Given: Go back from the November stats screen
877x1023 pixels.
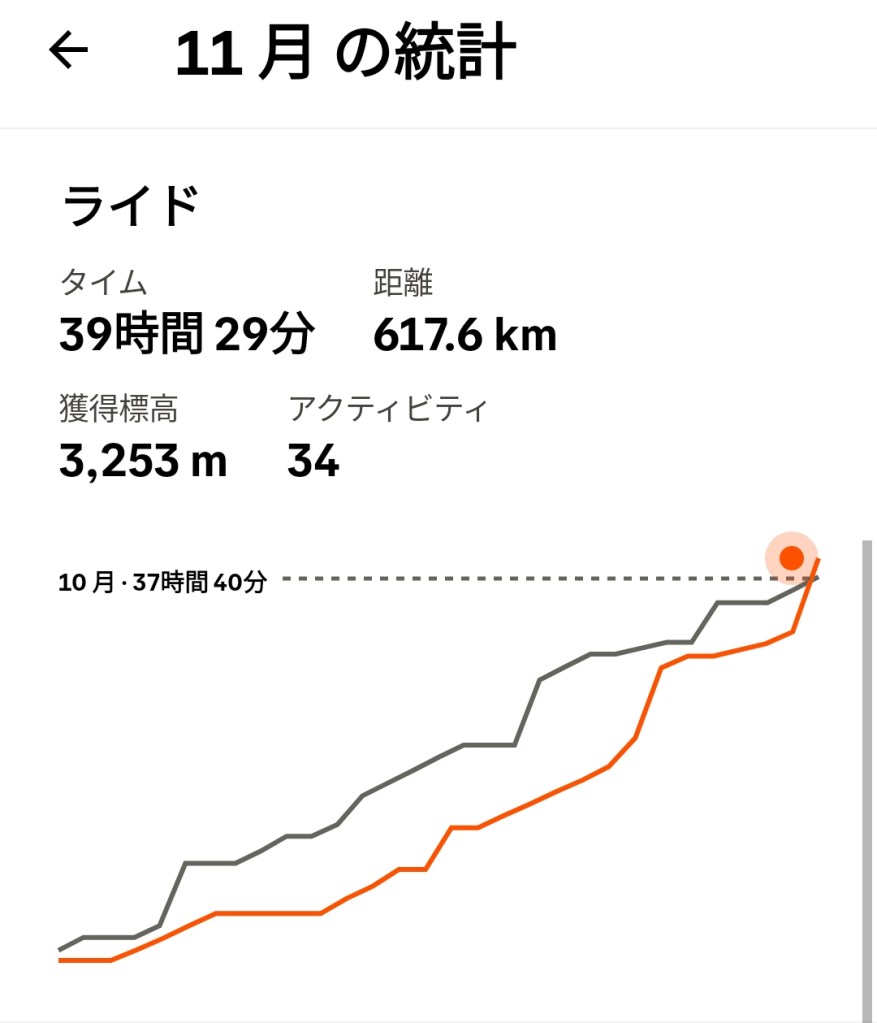Looking at the screenshot, I should (69, 52).
